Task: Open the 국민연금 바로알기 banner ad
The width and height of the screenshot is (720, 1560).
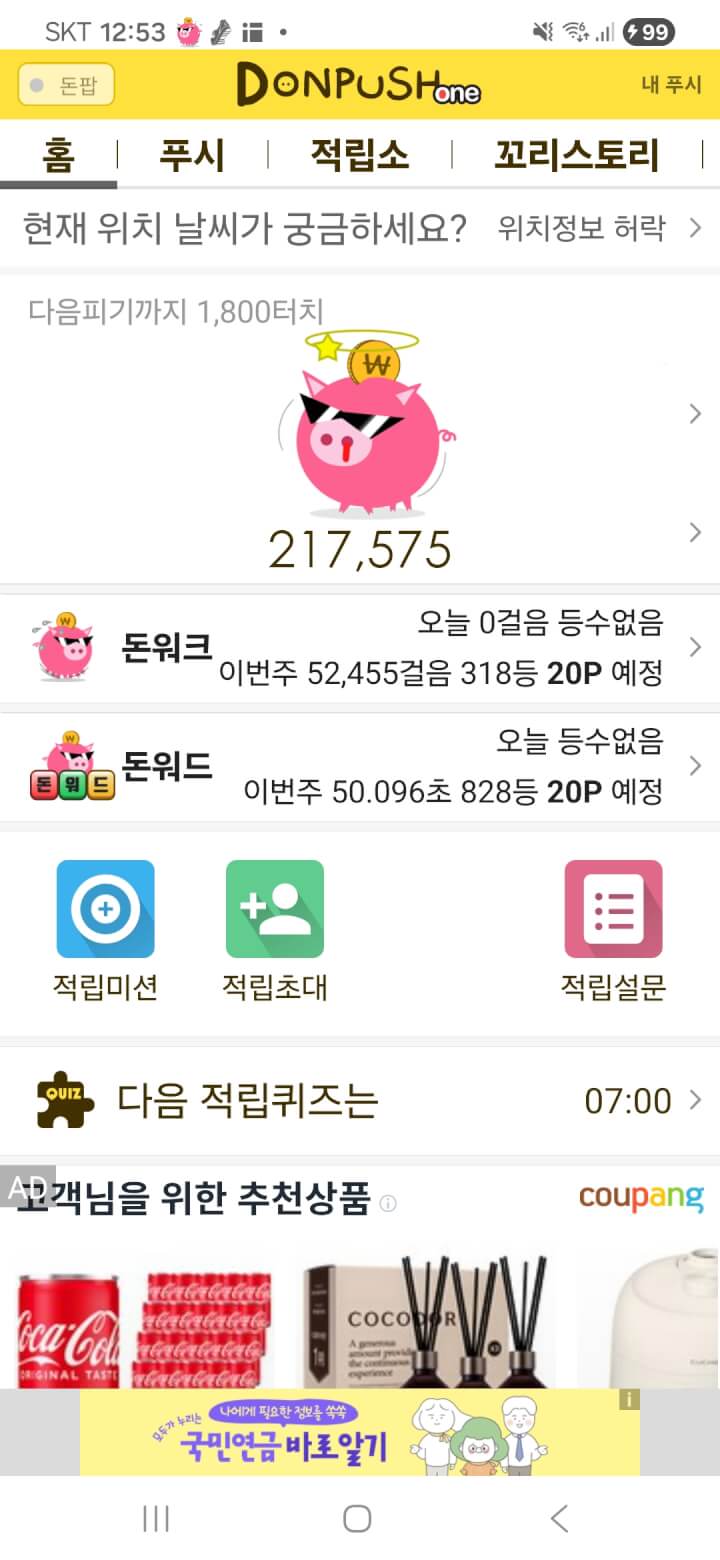Action: click(360, 1432)
